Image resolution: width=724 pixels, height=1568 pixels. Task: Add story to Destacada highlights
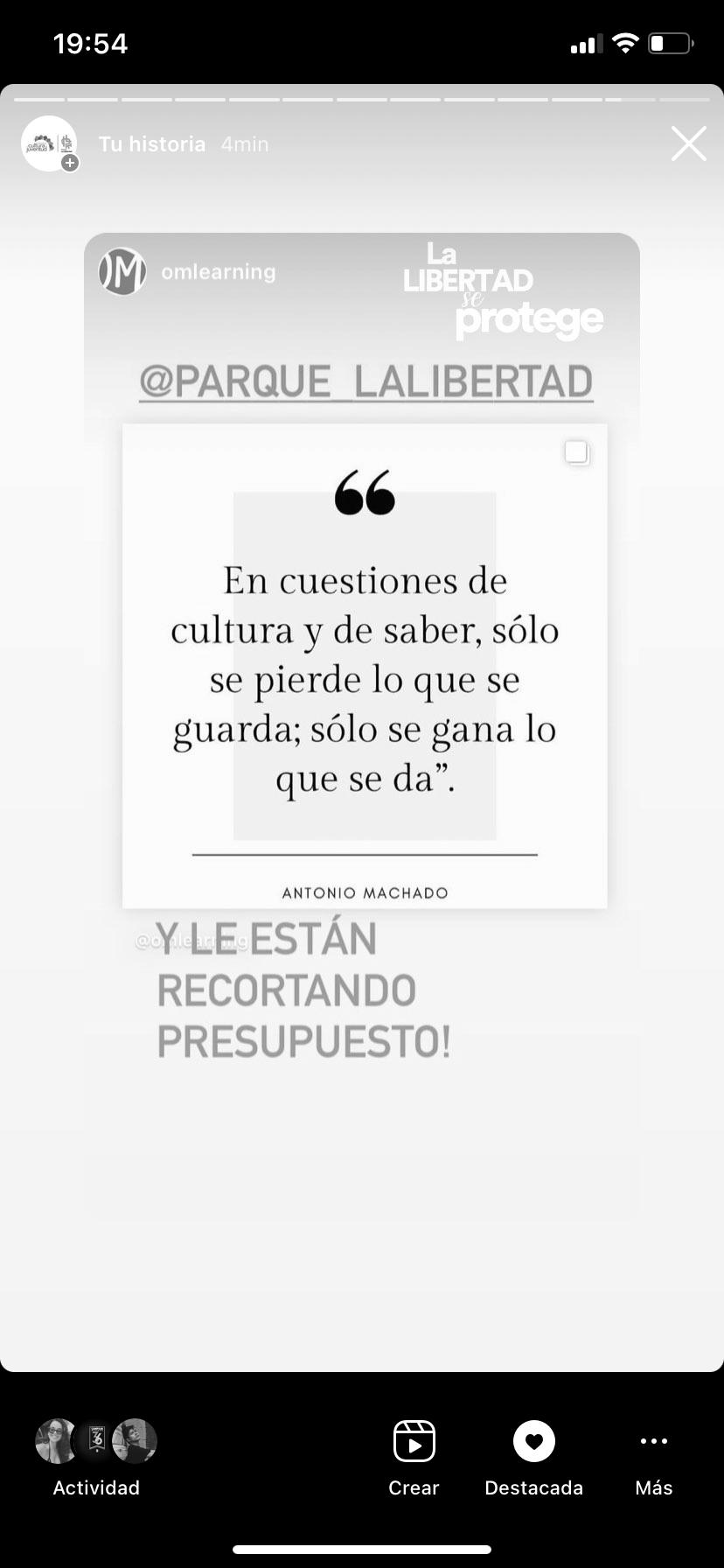pyautogui.click(x=533, y=1458)
